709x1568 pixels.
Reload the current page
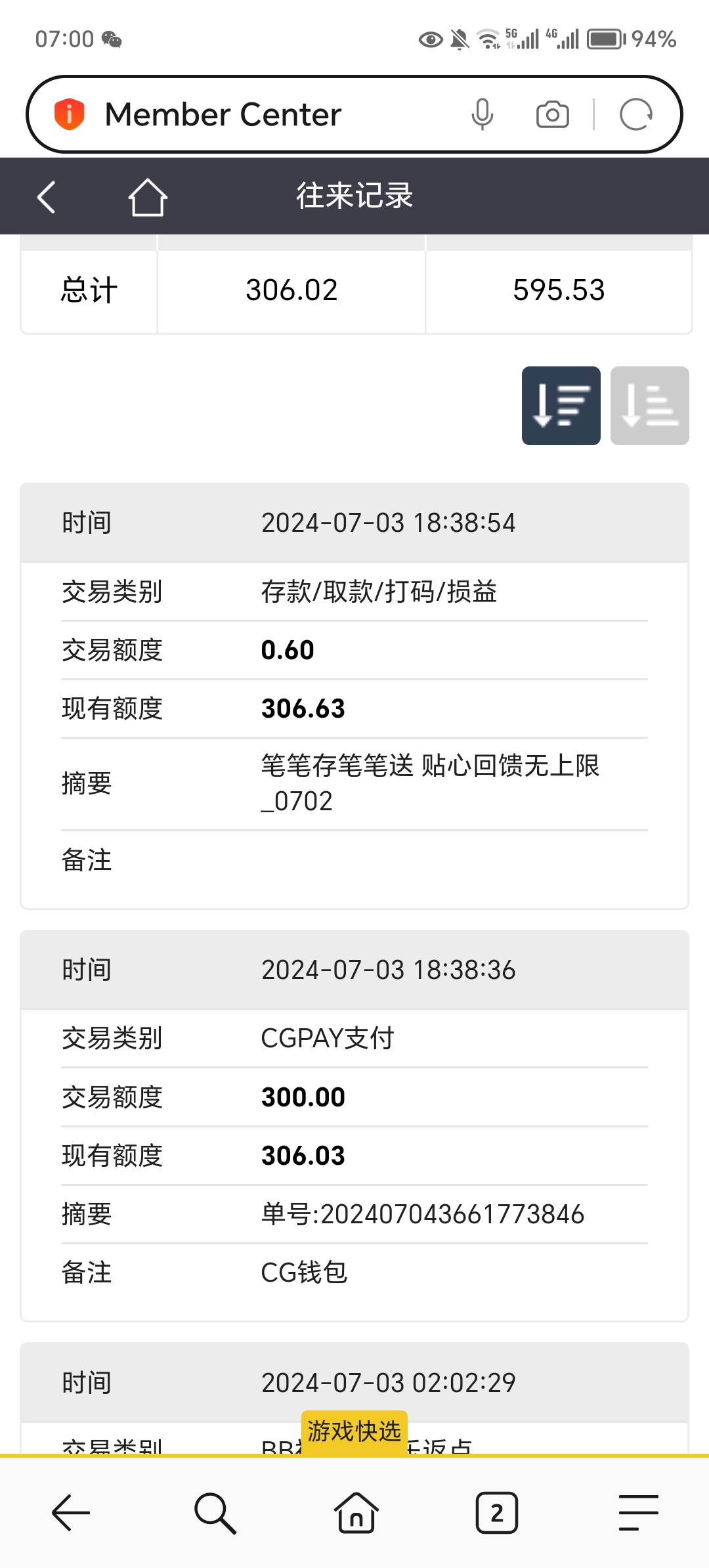[x=635, y=115]
